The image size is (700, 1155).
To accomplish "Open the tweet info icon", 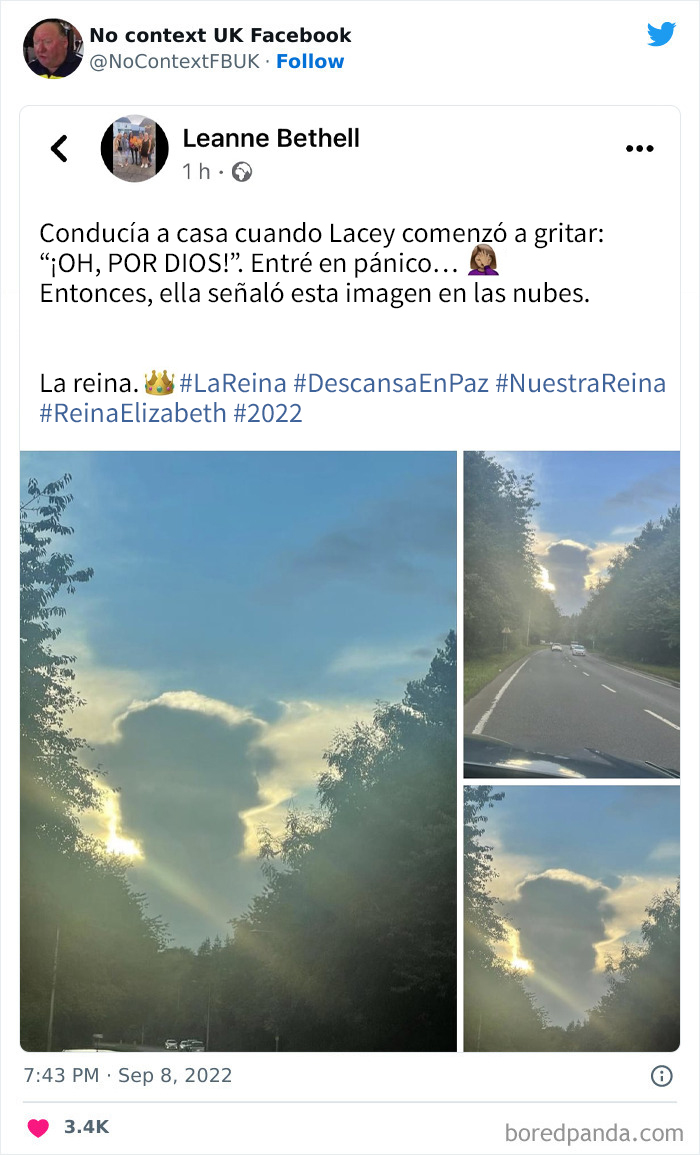I will click(x=661, y=1076).
